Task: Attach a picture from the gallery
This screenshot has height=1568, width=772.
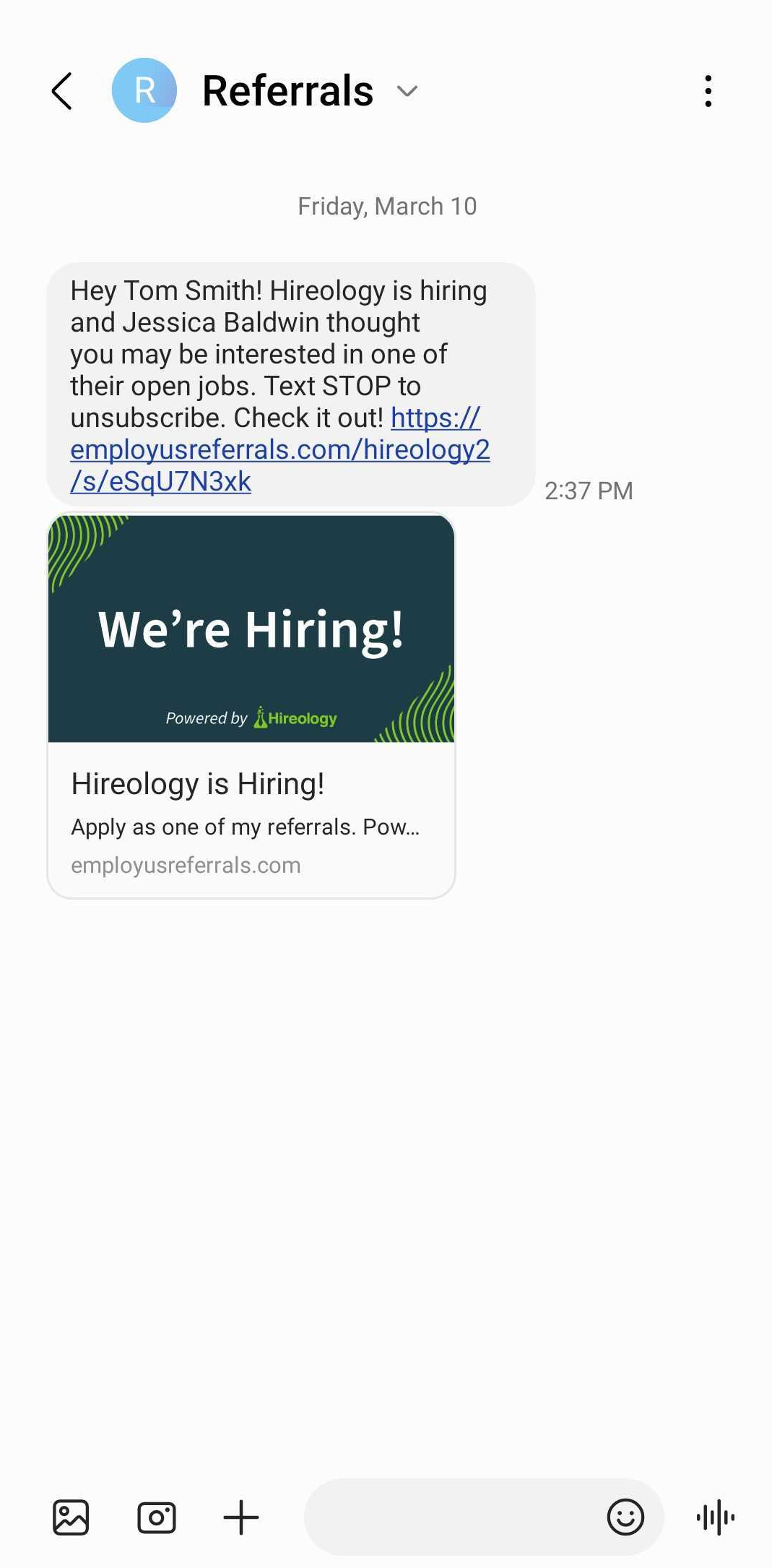Action: tap(71, 1517)
